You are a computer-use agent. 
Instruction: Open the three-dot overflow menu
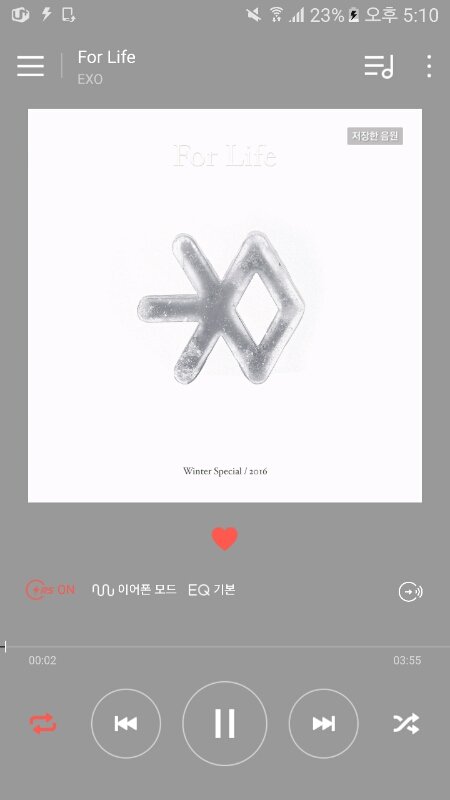click(x=429, y=66)
